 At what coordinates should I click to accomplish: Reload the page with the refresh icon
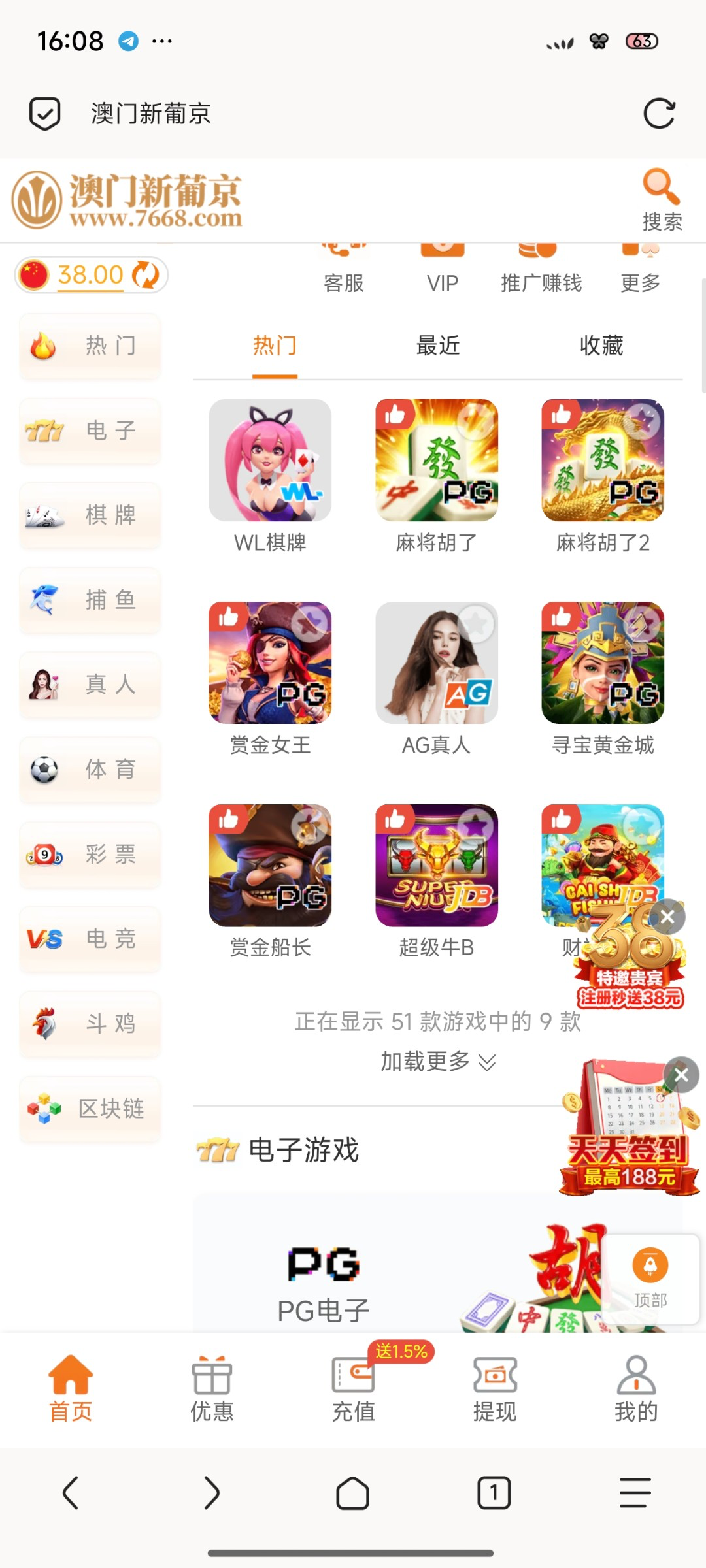658,114
